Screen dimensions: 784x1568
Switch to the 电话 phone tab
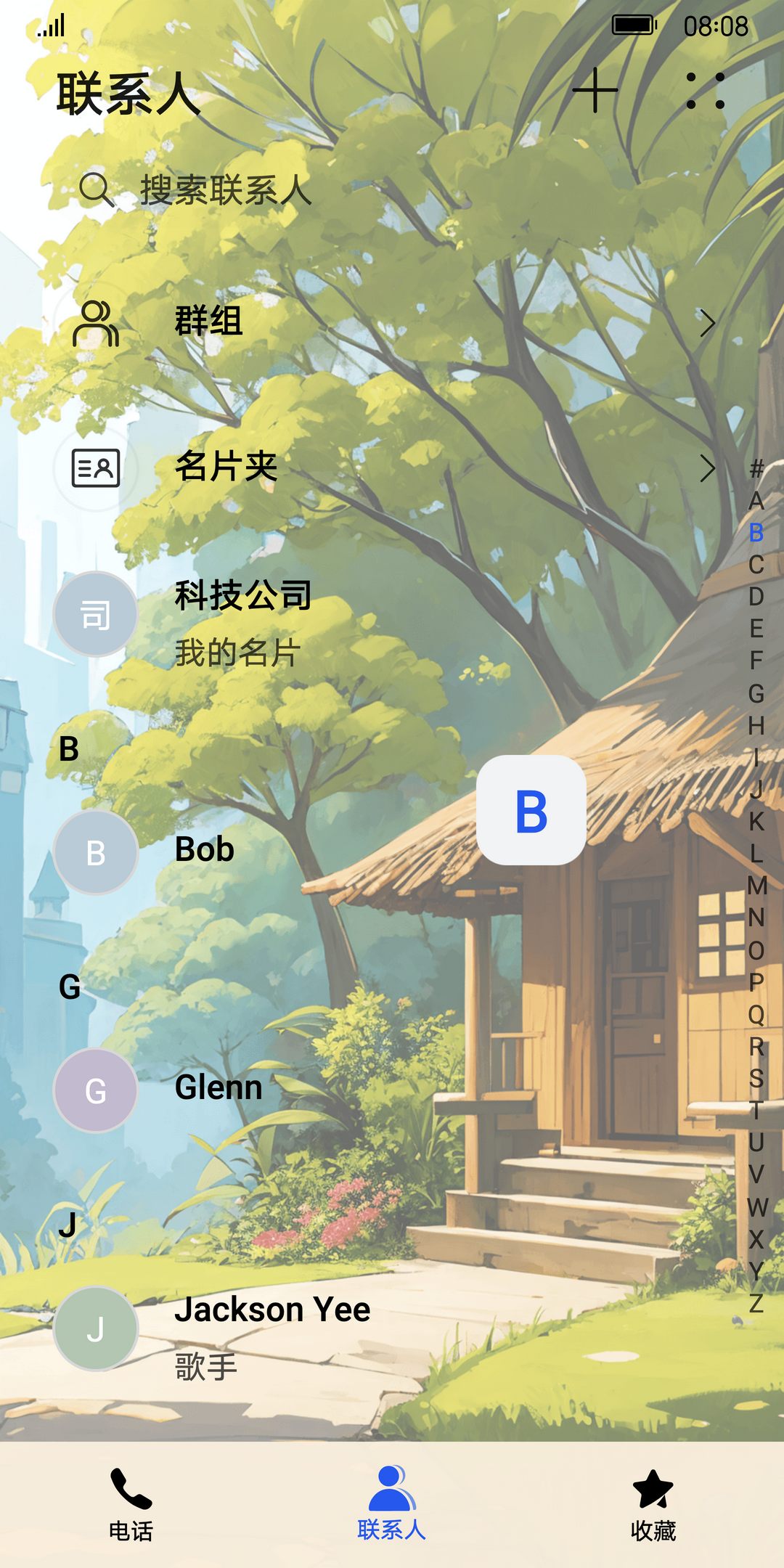click(131, 1504)
